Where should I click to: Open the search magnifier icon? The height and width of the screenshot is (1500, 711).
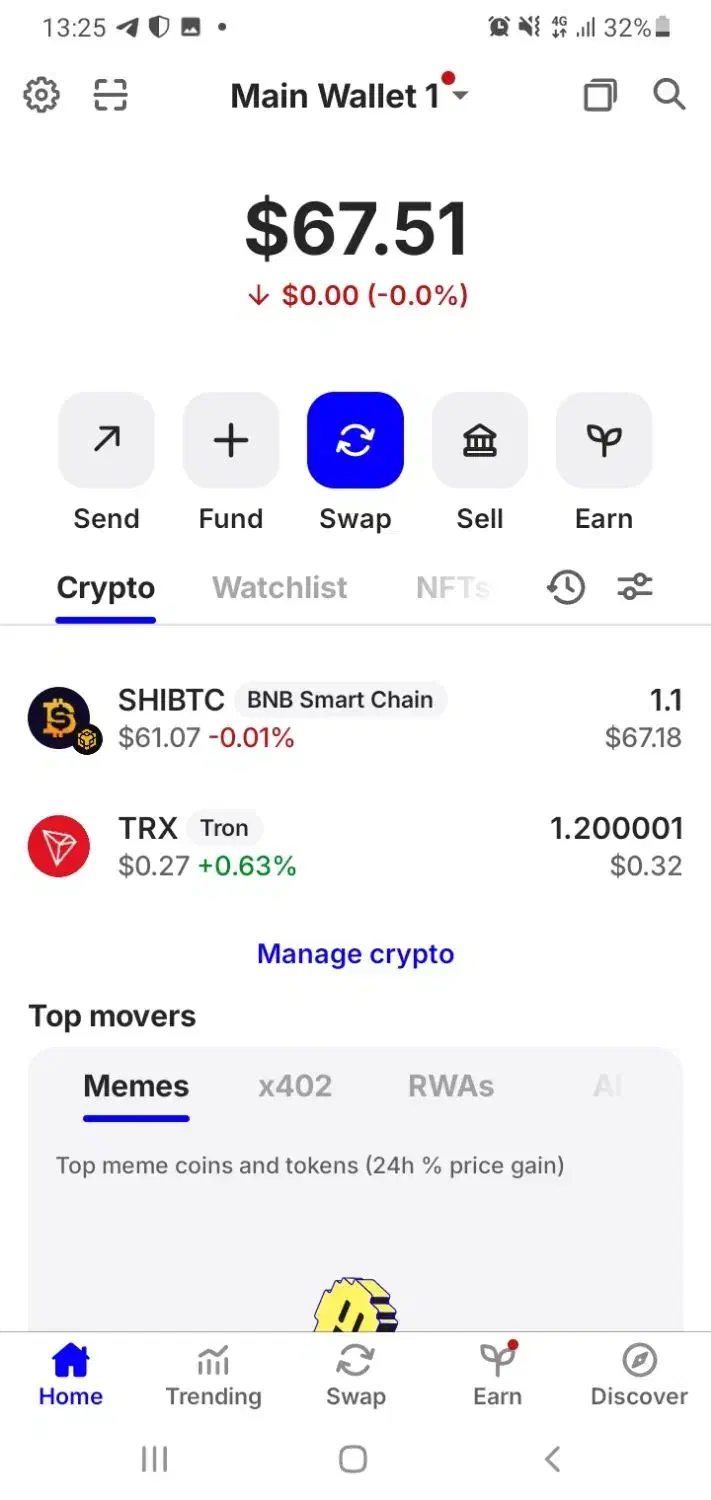pos(669,96)
